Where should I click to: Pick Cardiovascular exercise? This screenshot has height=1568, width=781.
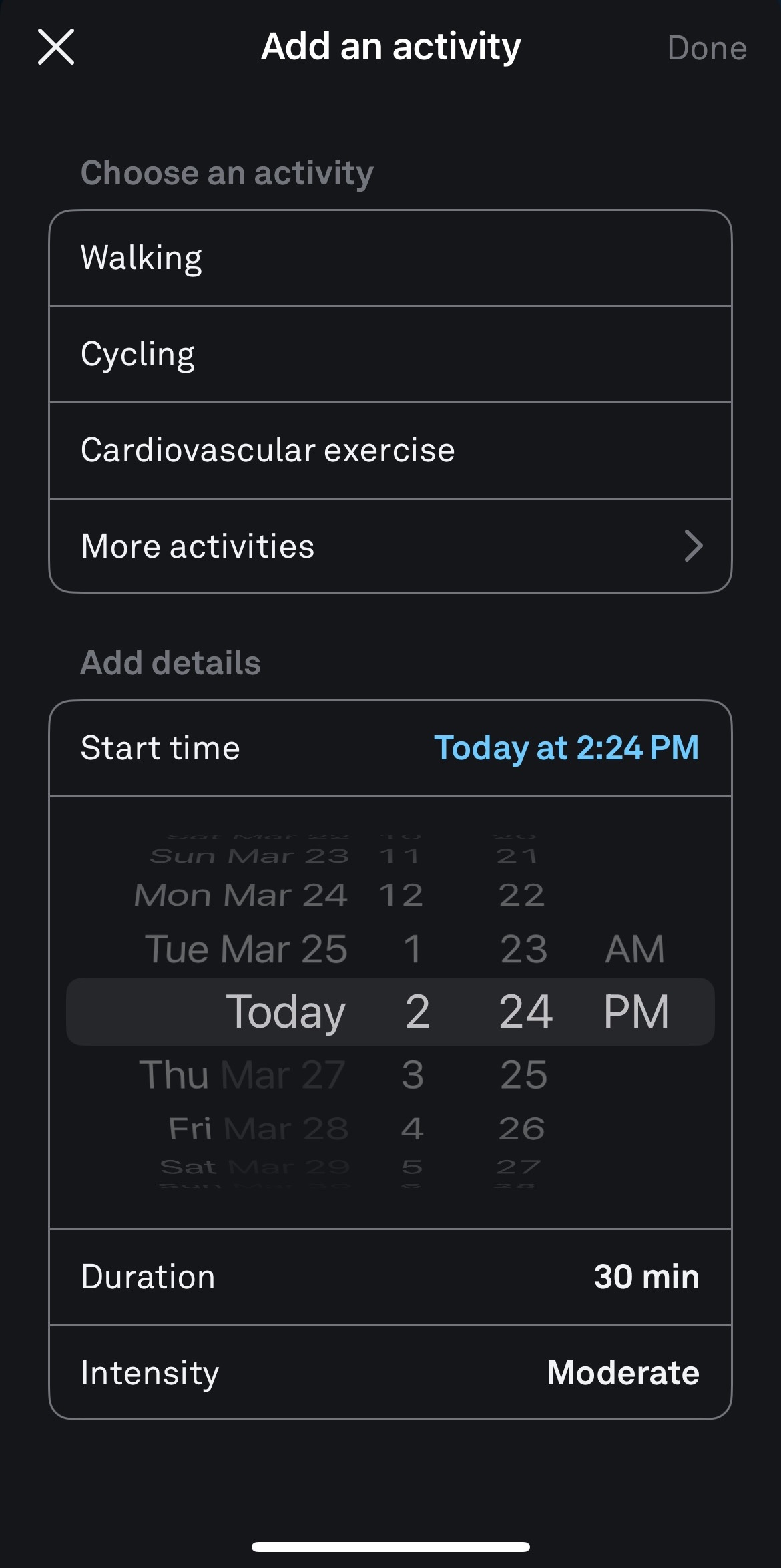coord(390,451)
